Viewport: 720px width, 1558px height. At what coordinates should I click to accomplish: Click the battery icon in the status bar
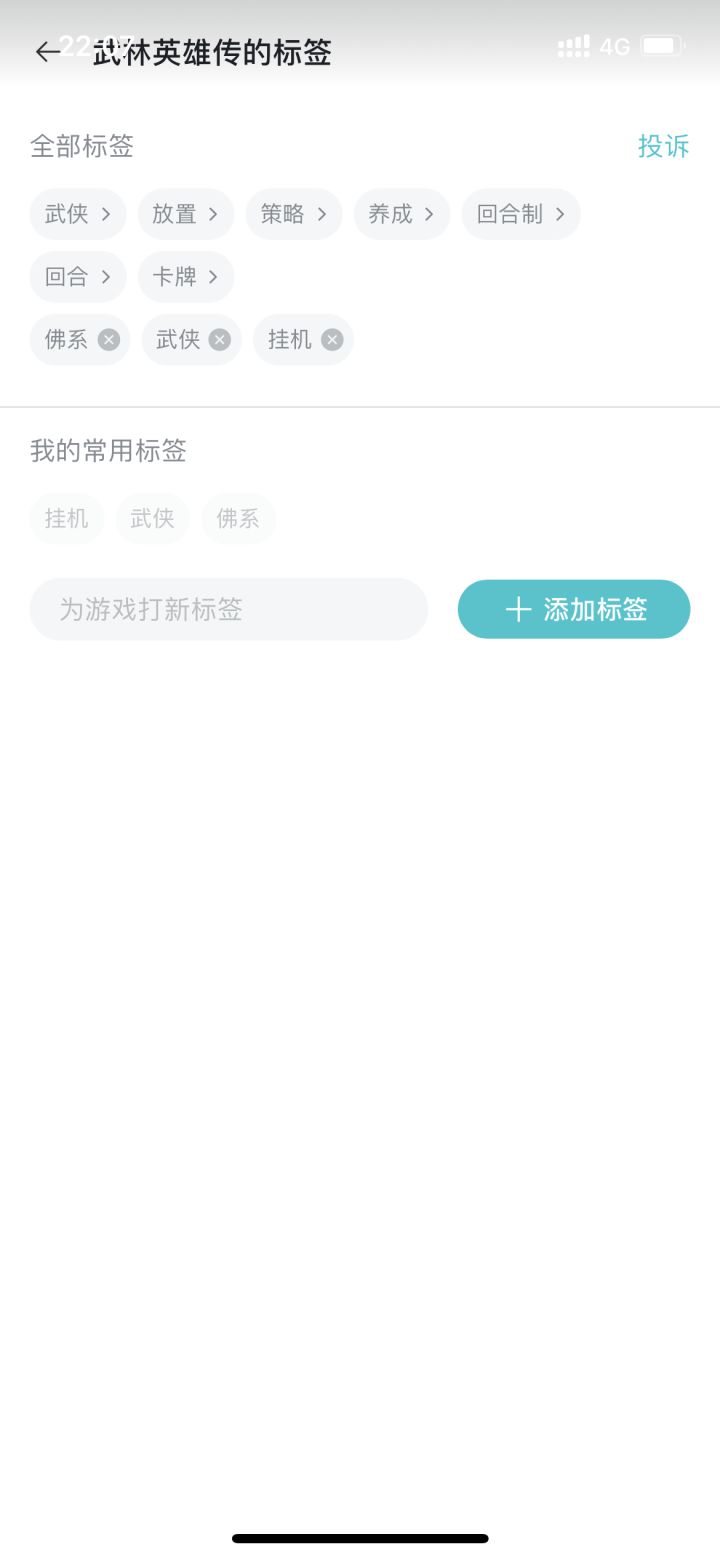[663, 44]
